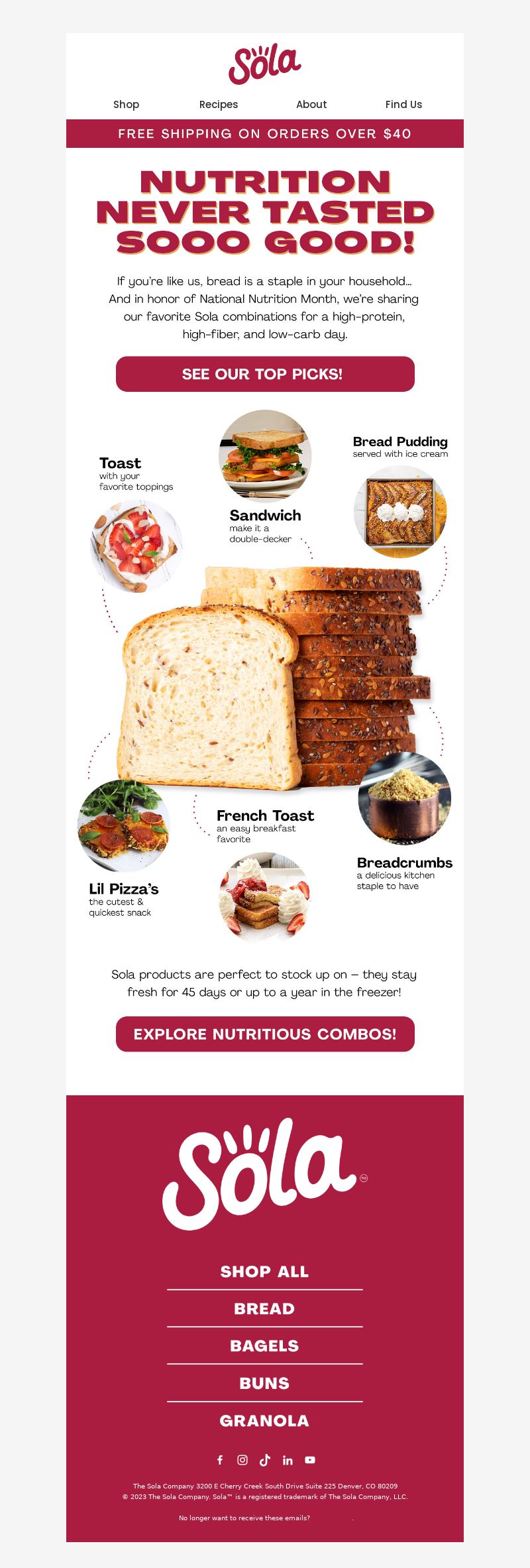The image size is (530, 1568).
Task: Open the Shop All footer link
Action: point(264,1272)
